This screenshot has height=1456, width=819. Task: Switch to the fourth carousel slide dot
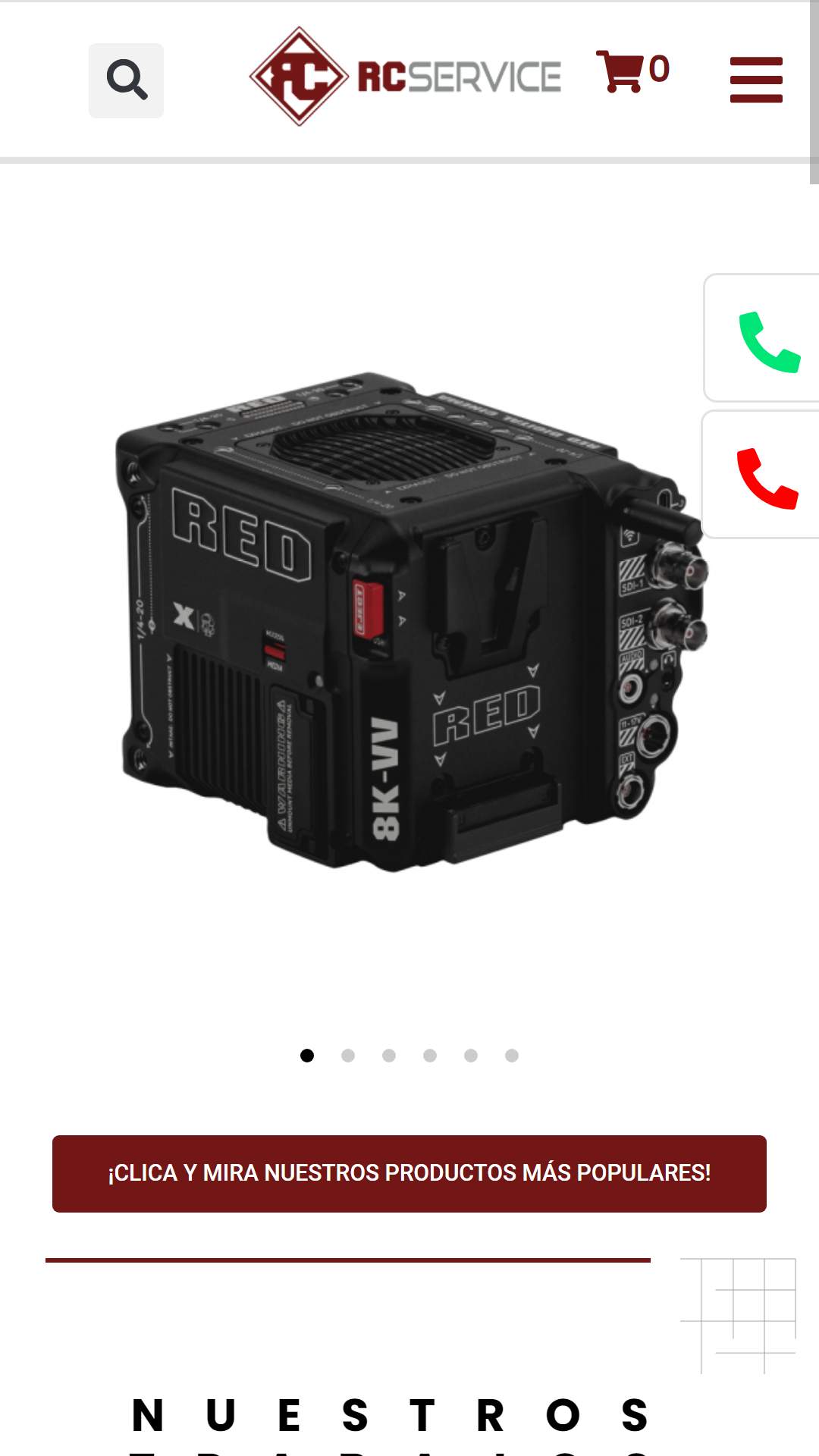click(430, 1056)
